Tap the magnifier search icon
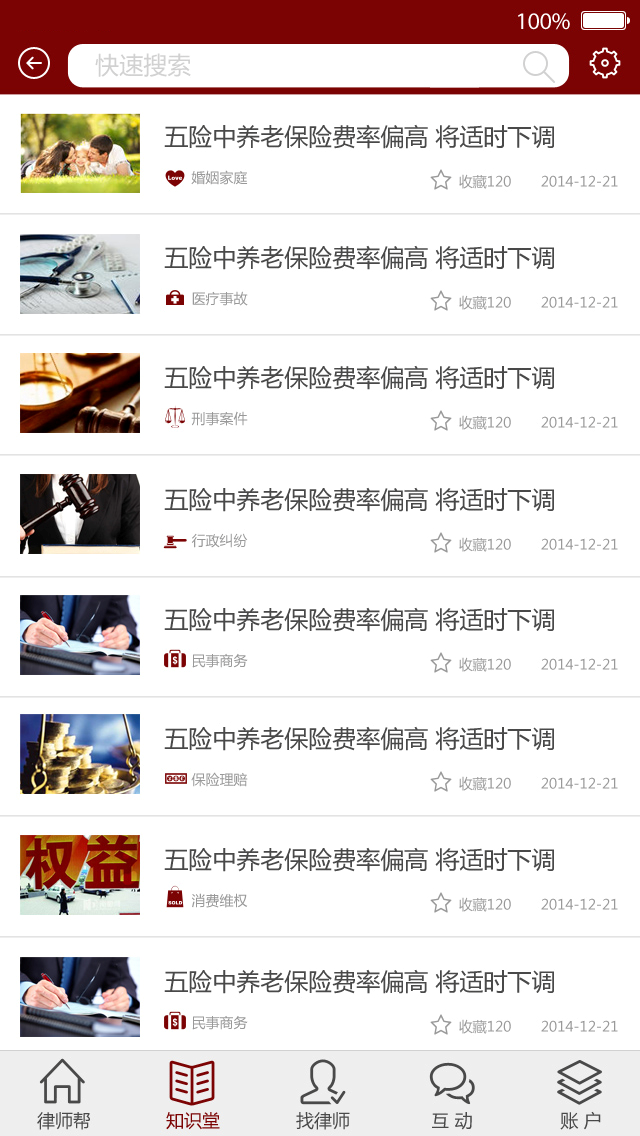This screenshot has height=1136, width=640. [x=538, y=66]
